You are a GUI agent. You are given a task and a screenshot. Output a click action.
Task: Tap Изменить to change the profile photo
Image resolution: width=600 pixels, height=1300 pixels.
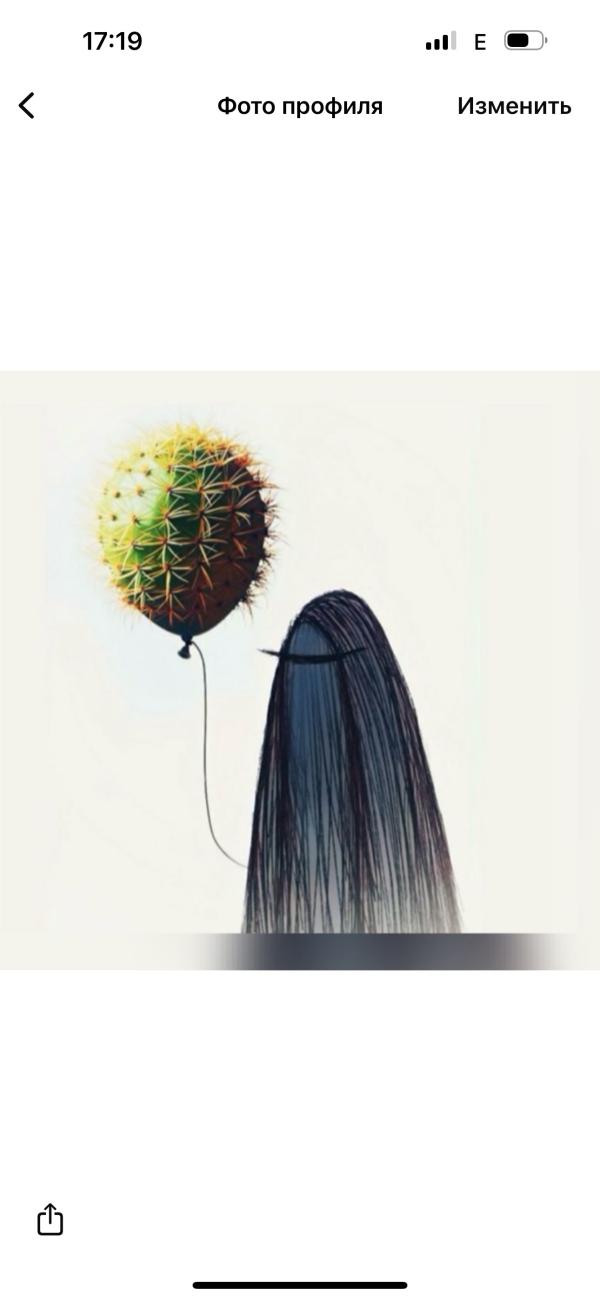514,106
